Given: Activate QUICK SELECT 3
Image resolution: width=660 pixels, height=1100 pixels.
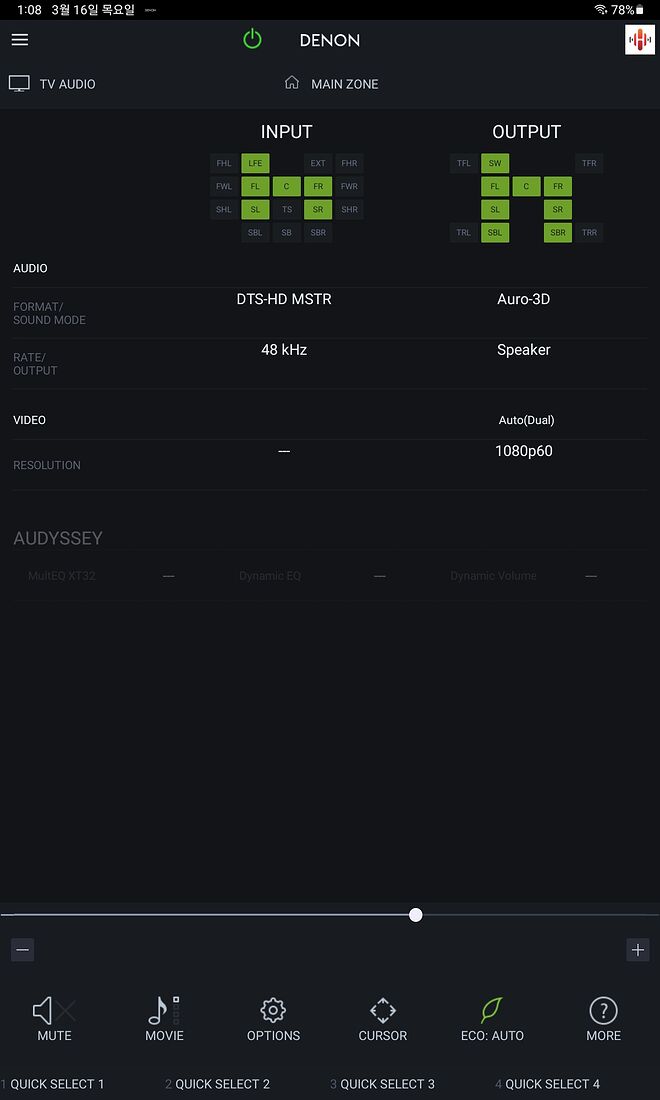Looking at the screenshot, I should tap(383, 1084).
